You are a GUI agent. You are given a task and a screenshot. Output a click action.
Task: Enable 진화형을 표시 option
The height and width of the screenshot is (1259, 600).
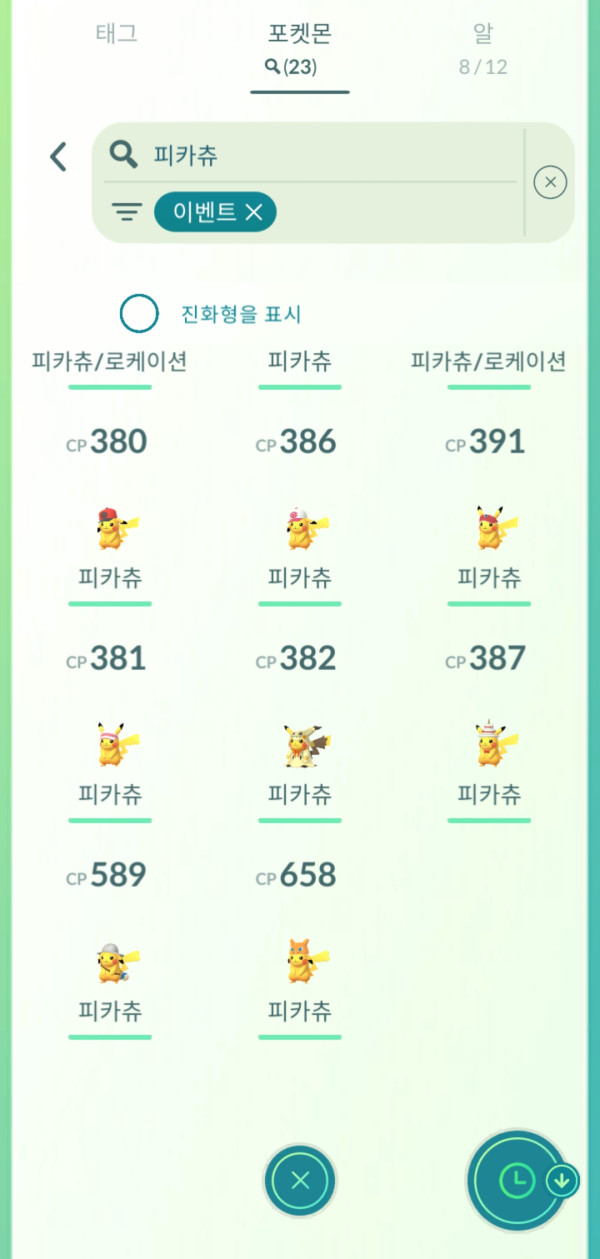[x=139, y=314]
